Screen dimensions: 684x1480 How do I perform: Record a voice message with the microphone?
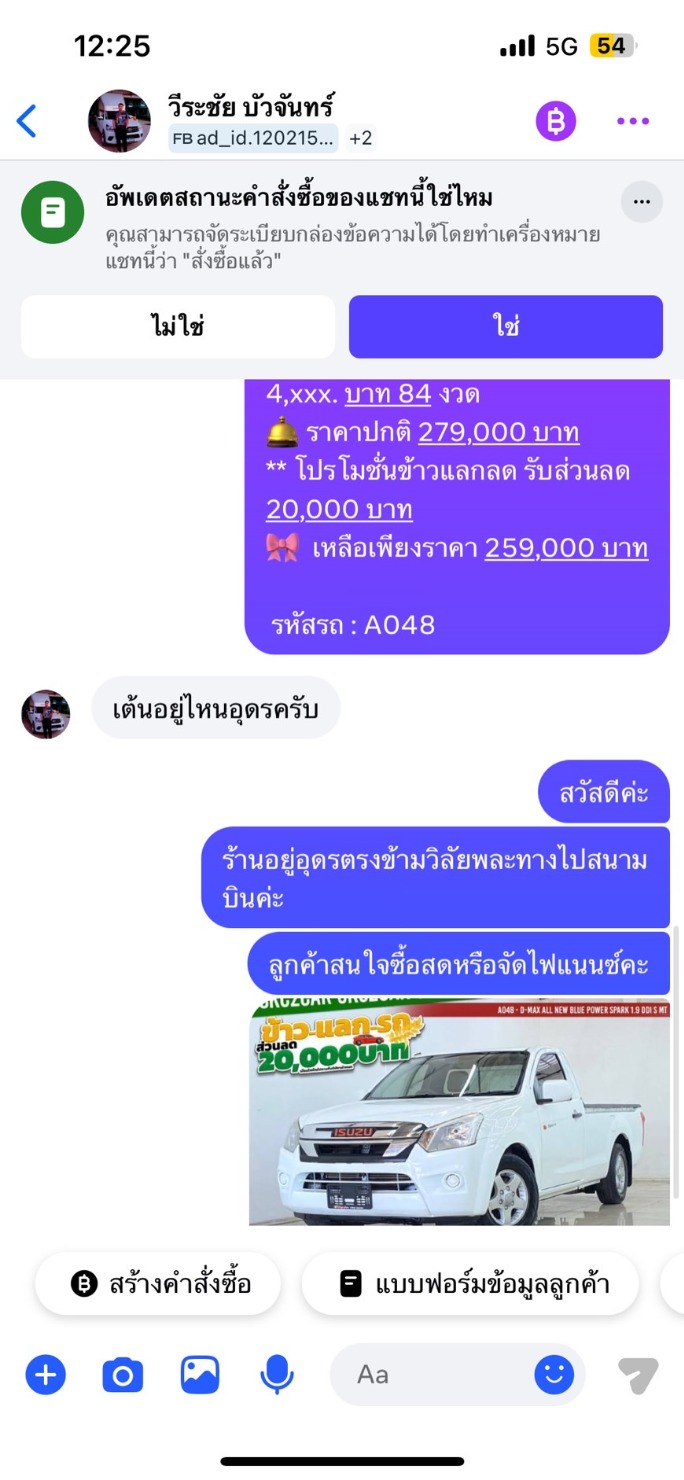tap(277, 1375)
